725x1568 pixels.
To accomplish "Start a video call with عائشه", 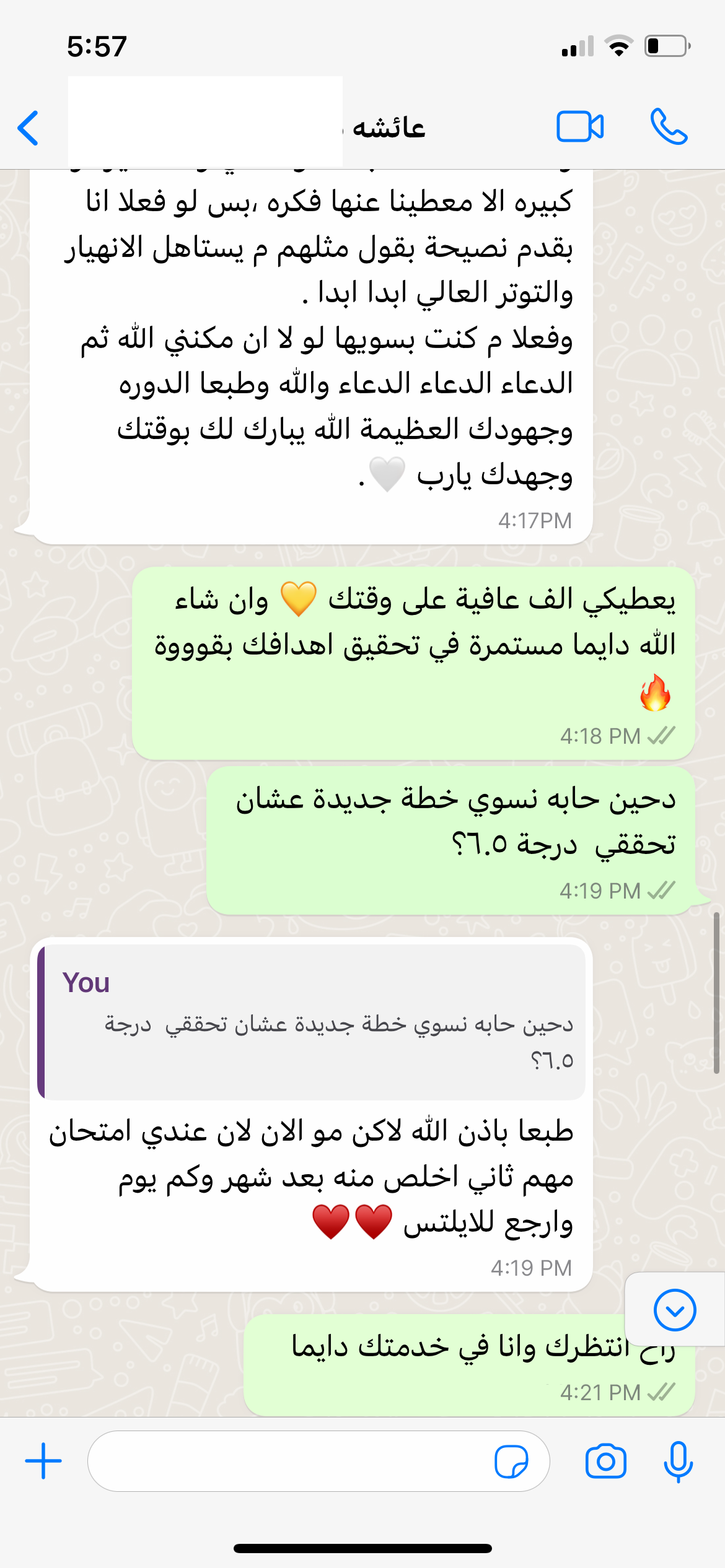I will point(579,127).
